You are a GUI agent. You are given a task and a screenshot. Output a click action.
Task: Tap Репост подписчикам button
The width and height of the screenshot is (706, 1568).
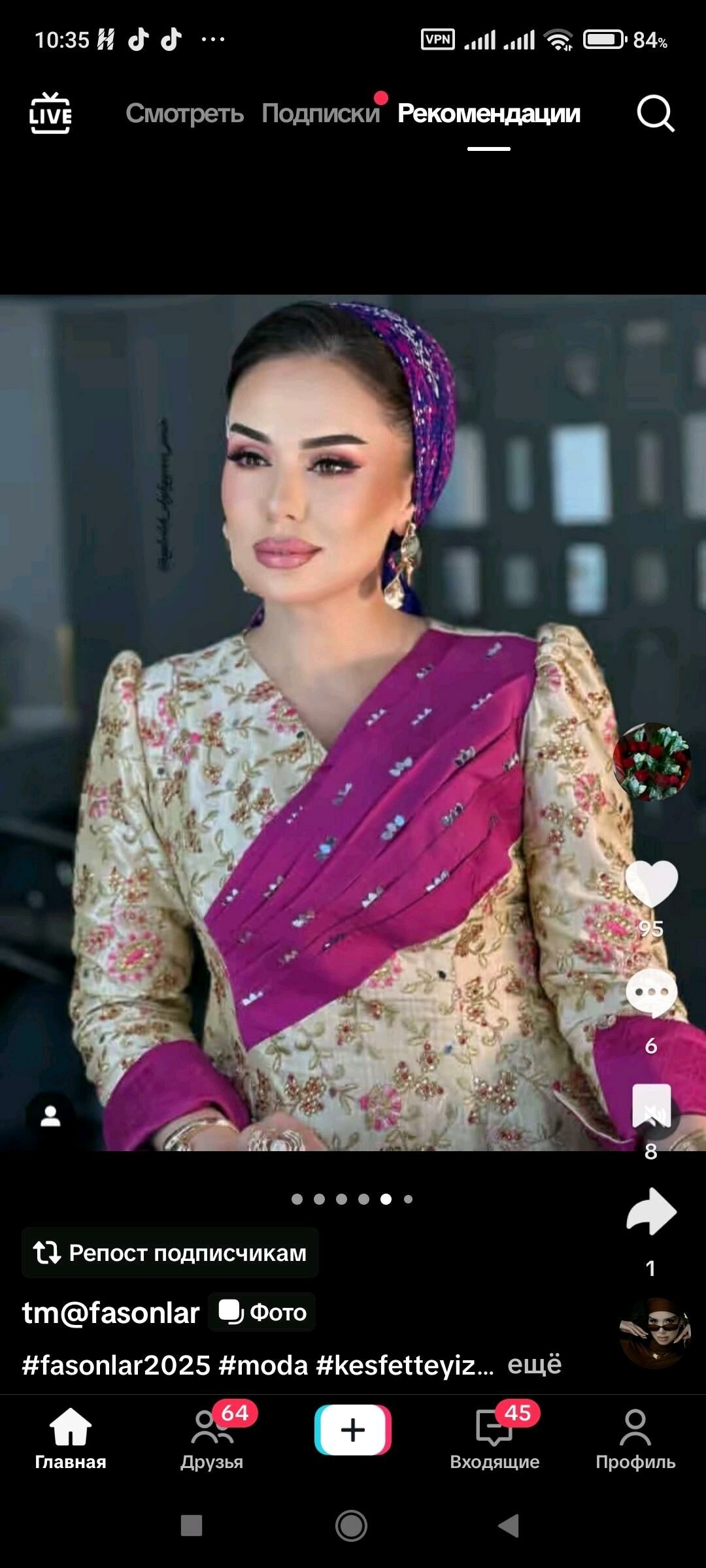[x=171, y=1252]
